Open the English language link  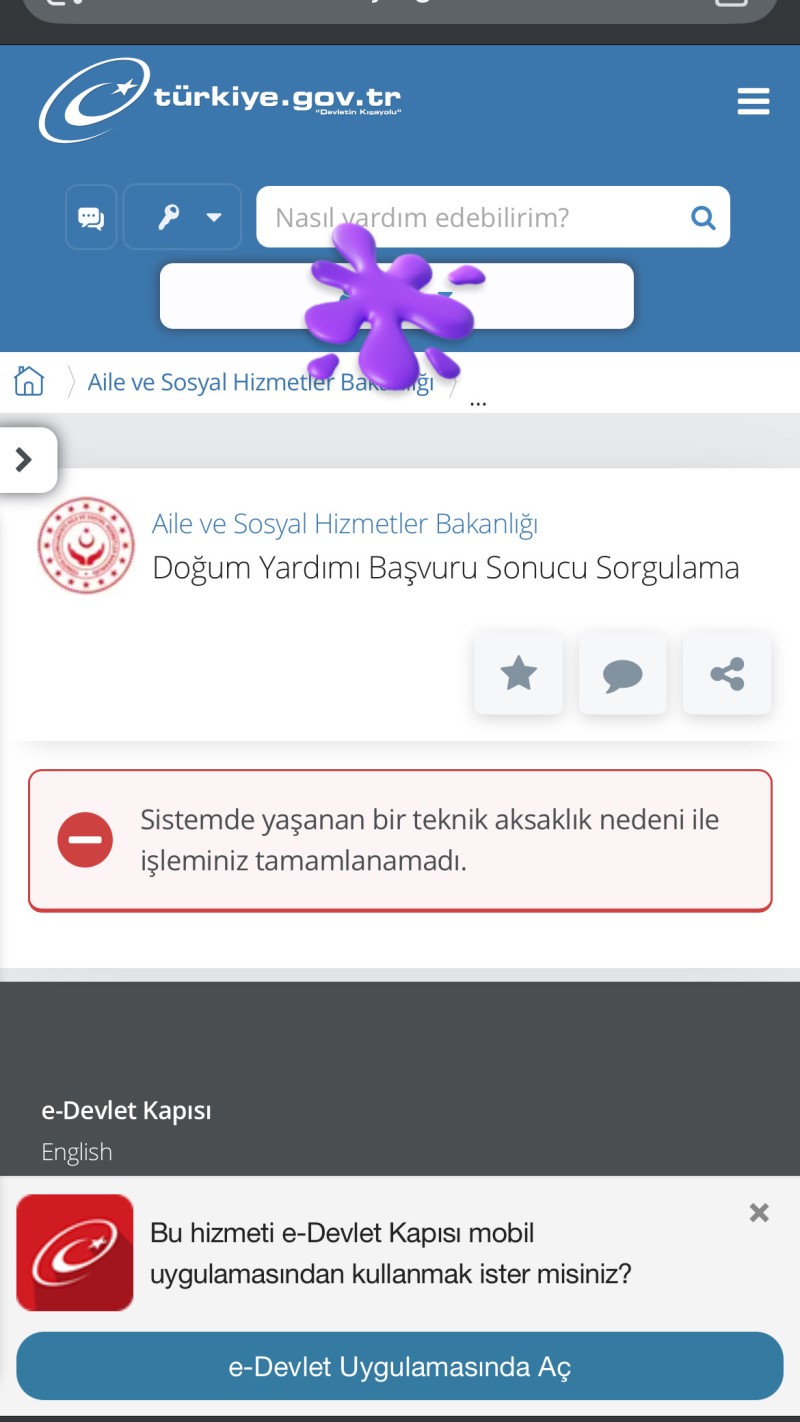(x=77, y=1152)
